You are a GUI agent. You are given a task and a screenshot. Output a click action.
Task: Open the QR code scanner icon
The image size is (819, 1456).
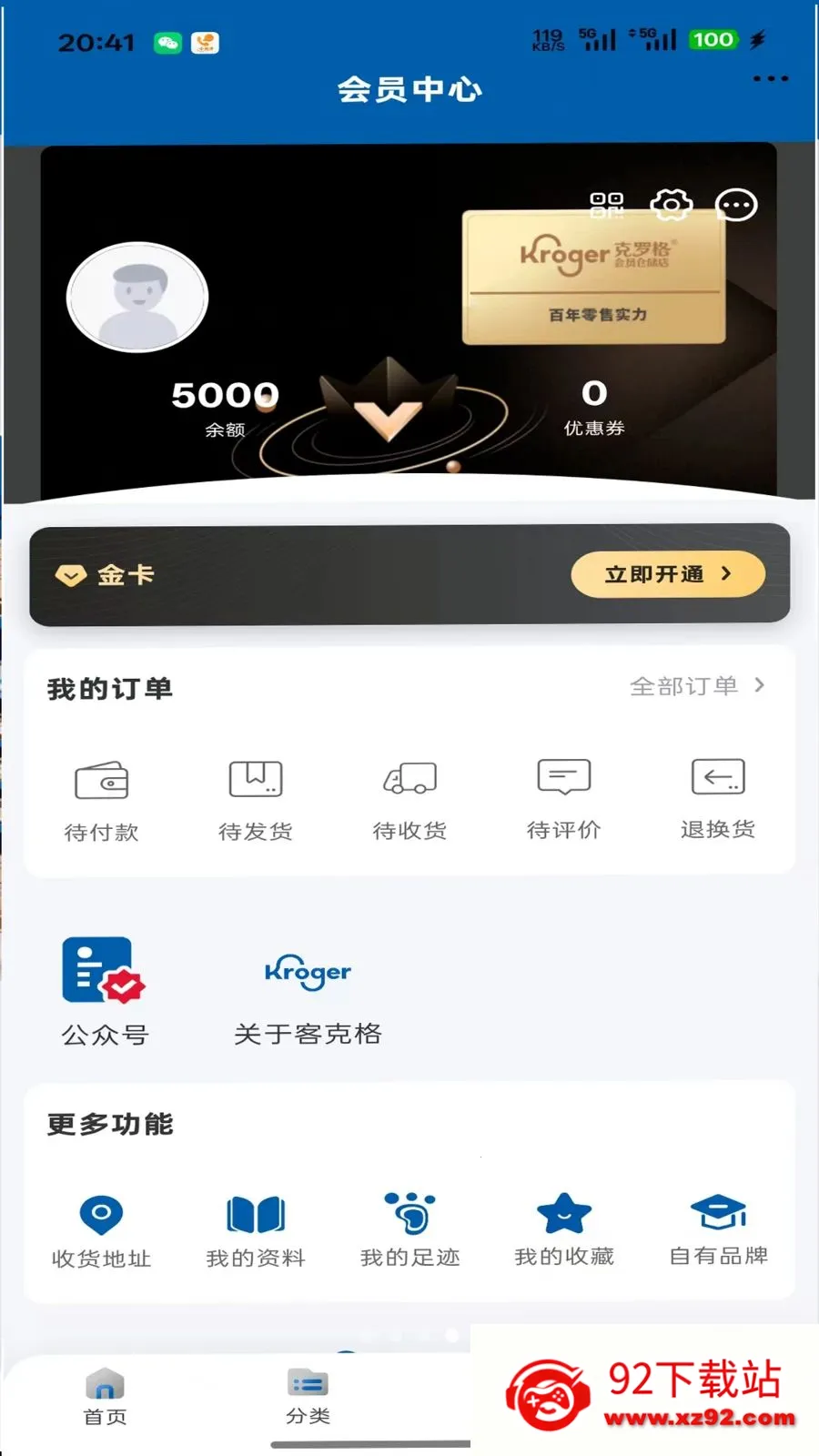pos(607,205)
